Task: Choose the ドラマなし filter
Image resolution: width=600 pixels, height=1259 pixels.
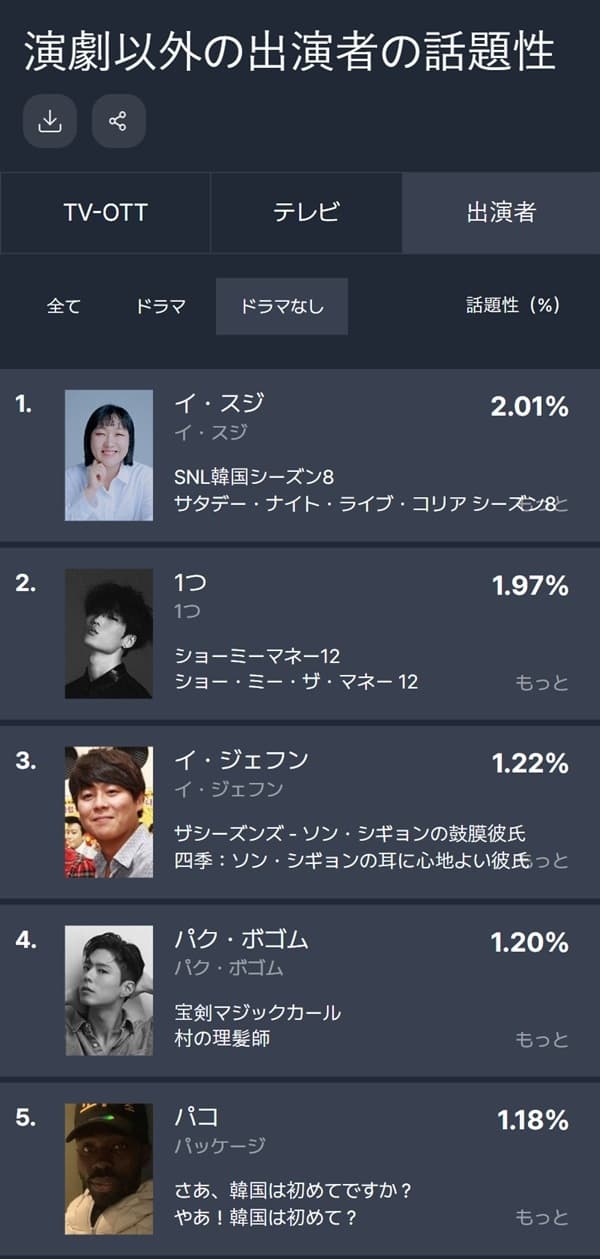Action: click(x=282, y=306)
